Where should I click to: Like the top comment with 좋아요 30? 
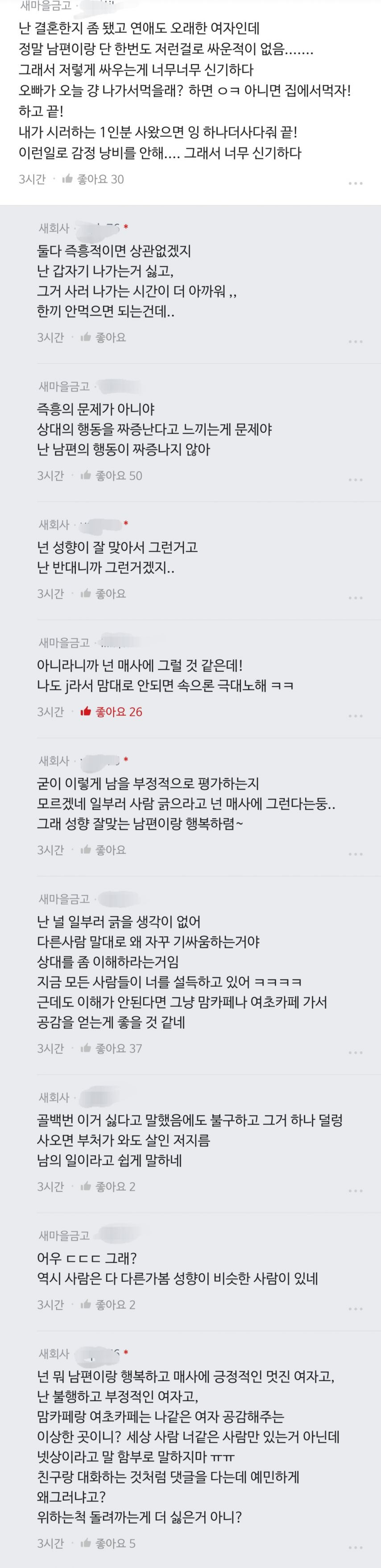point(92,179)
